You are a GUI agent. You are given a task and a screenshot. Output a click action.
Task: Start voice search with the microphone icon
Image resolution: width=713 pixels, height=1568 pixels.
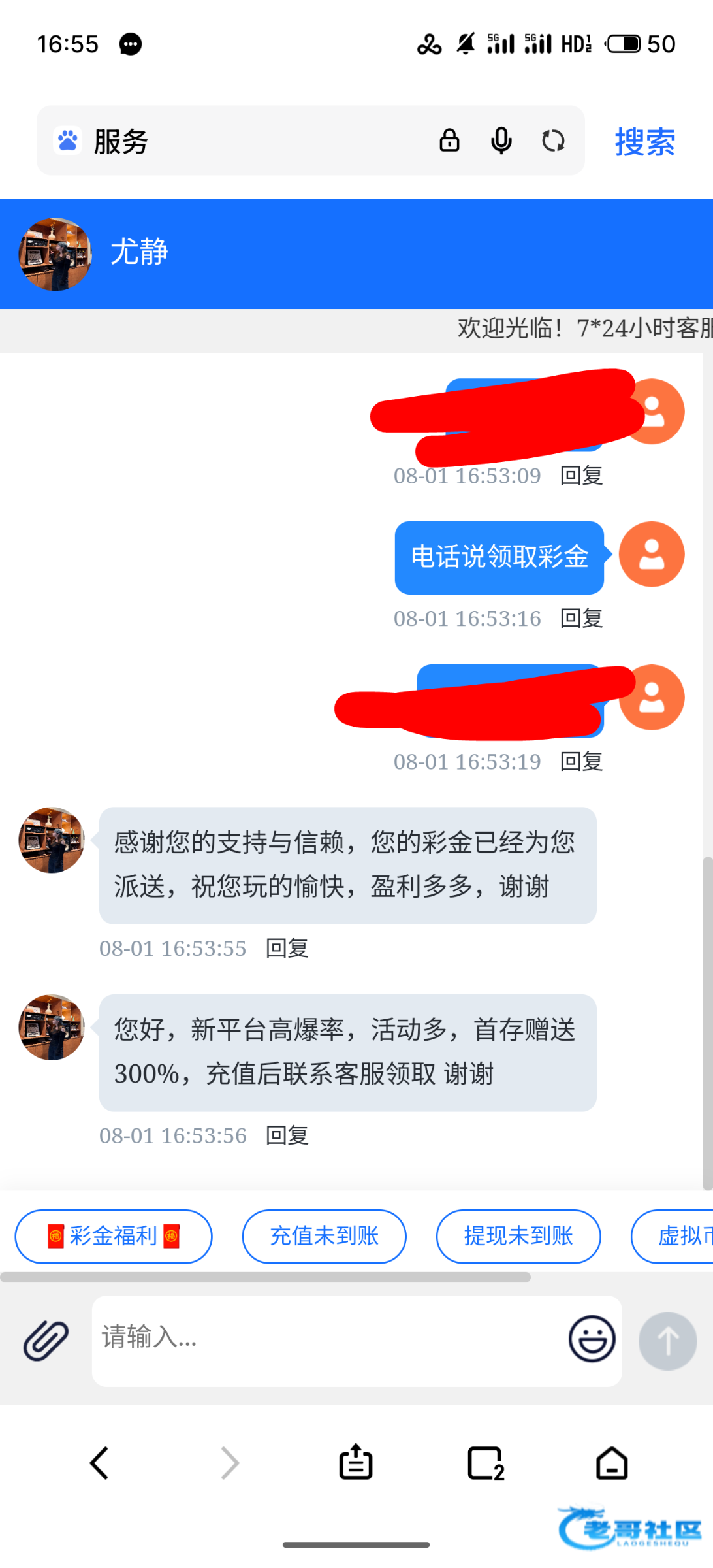point(501,140)
